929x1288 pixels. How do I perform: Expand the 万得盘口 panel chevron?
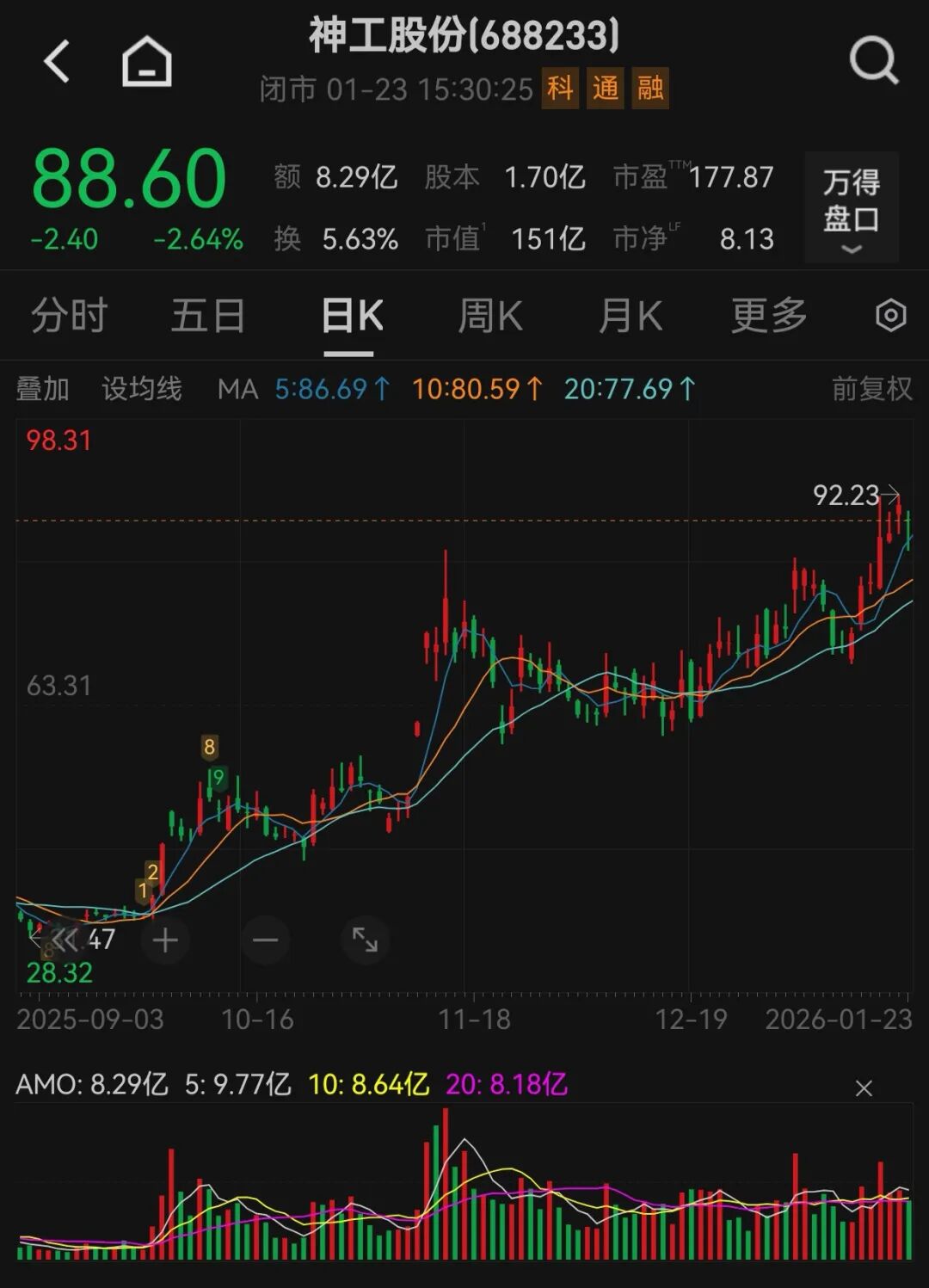(x=851, y=250)
